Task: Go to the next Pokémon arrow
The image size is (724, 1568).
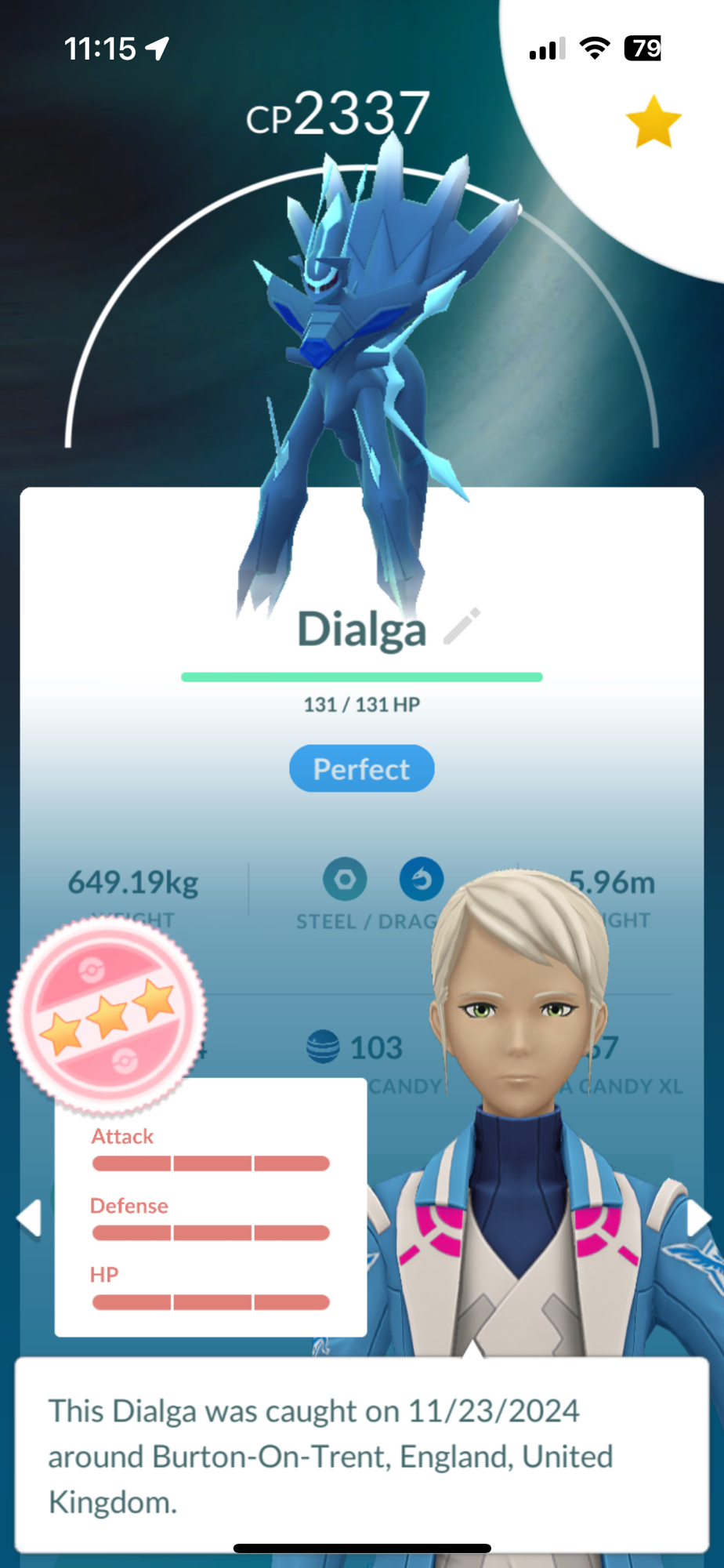Action: tap(697, 1218)
